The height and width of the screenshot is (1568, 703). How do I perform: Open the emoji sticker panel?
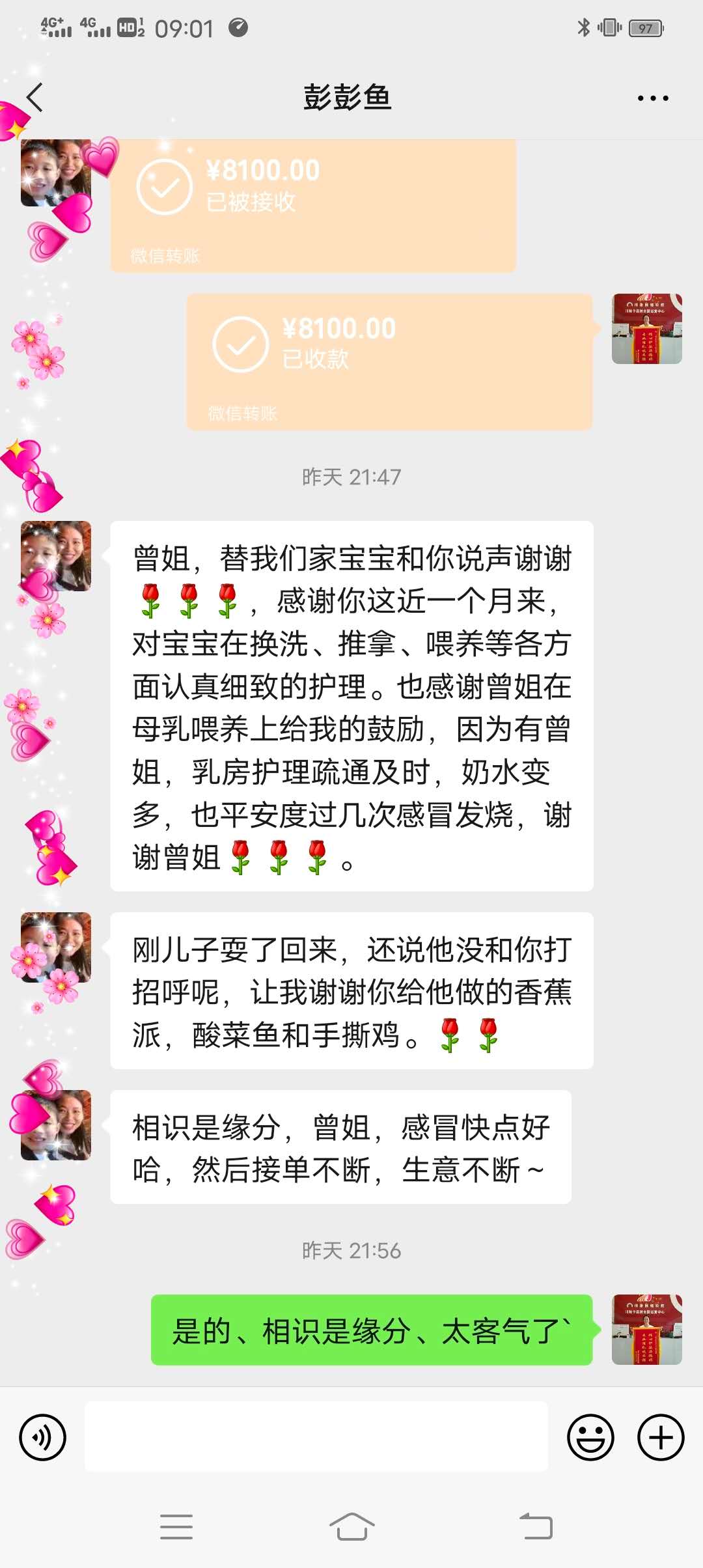point(590,1437)
